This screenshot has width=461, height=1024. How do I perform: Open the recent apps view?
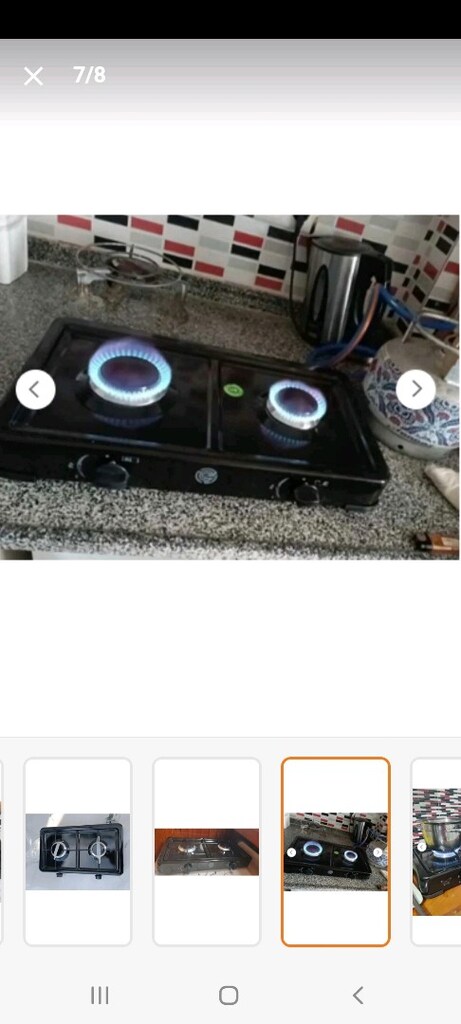tap(100, 995)
